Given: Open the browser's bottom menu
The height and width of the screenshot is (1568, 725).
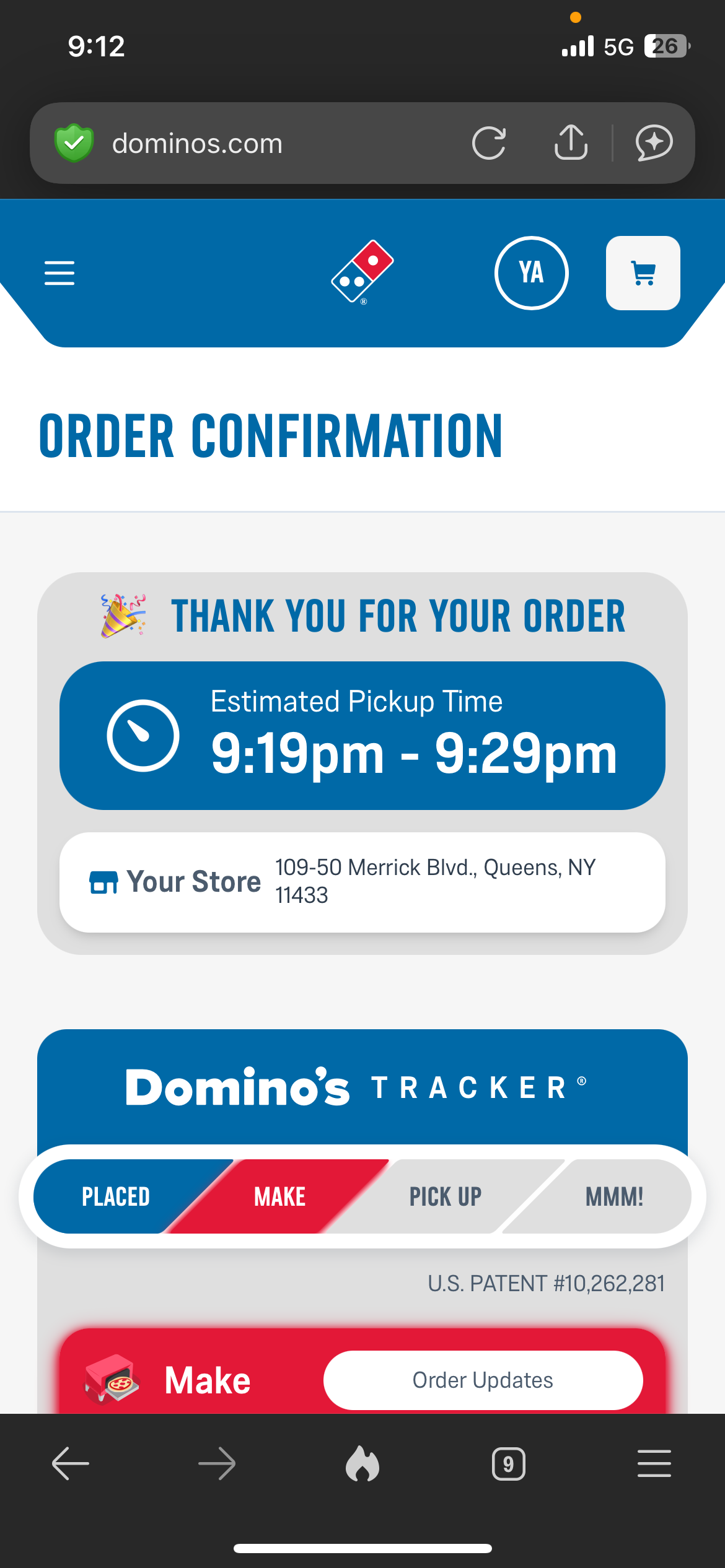Looking at the screenshot, I should [654, 1464].
